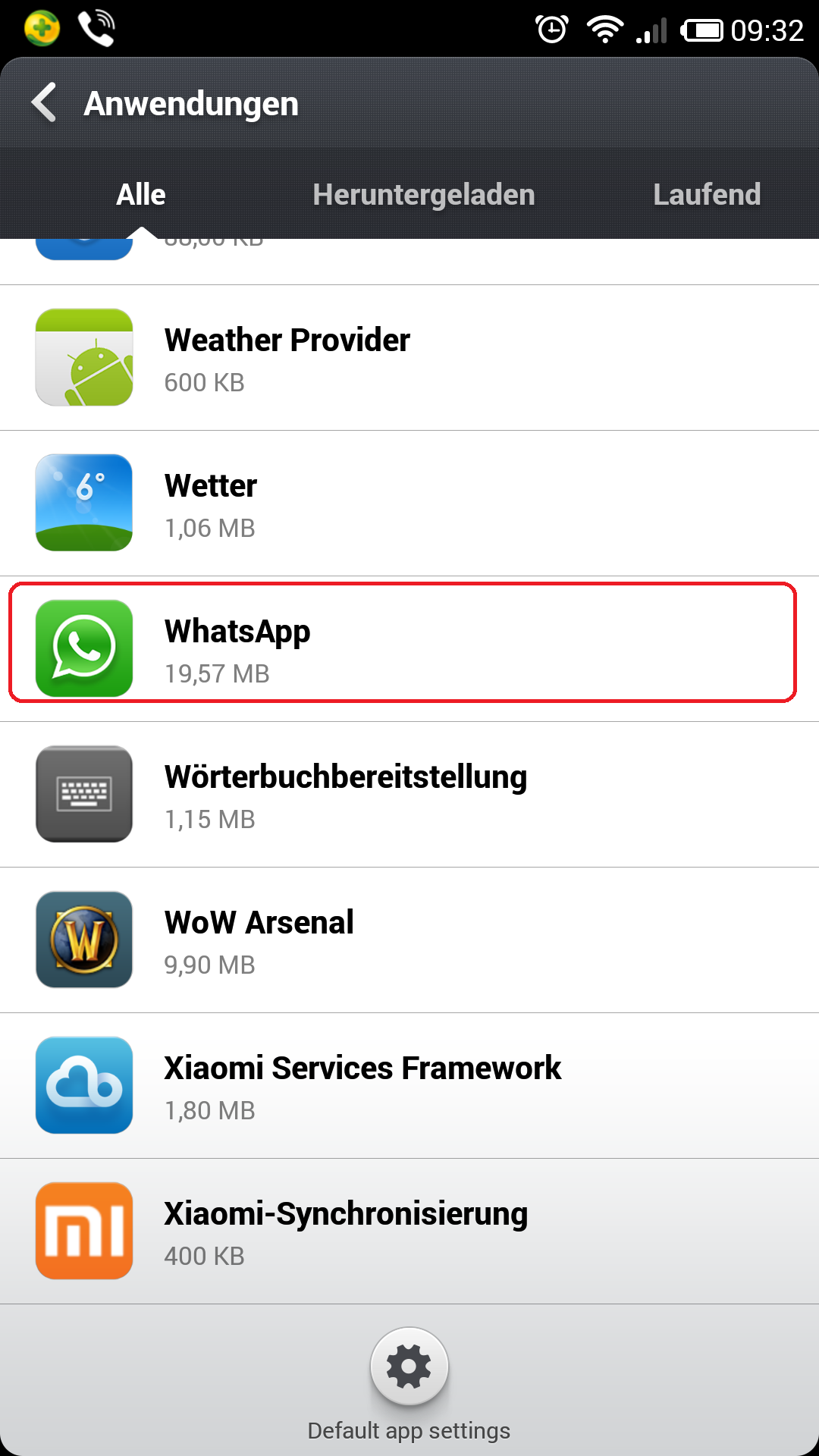Viewport: 819px width, 1456px height.
Task: Open the Wetter app entry
Action: [x=409, y=504]
